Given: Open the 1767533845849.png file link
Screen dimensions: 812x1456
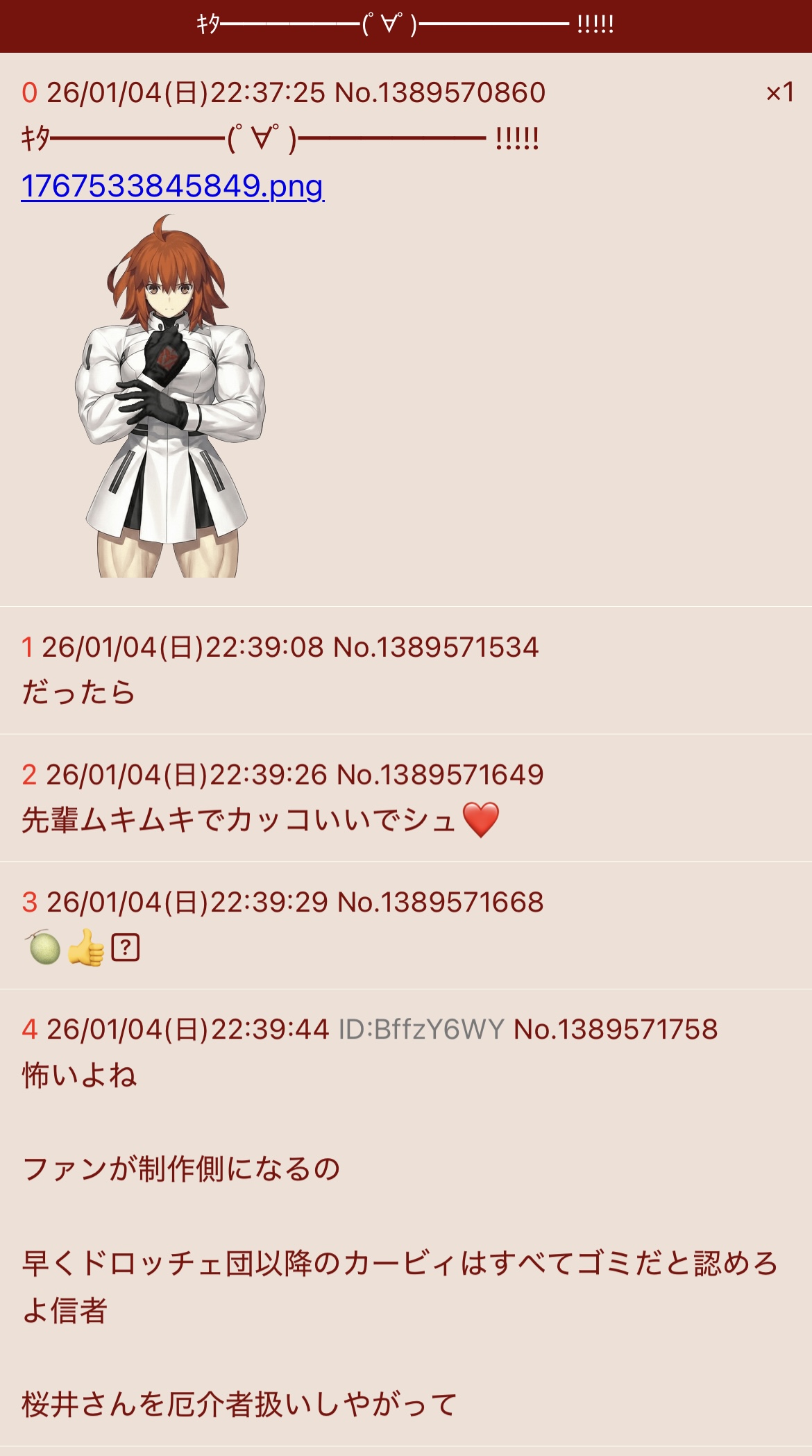Looking at the screenshot, I should [x=172, y=186].
